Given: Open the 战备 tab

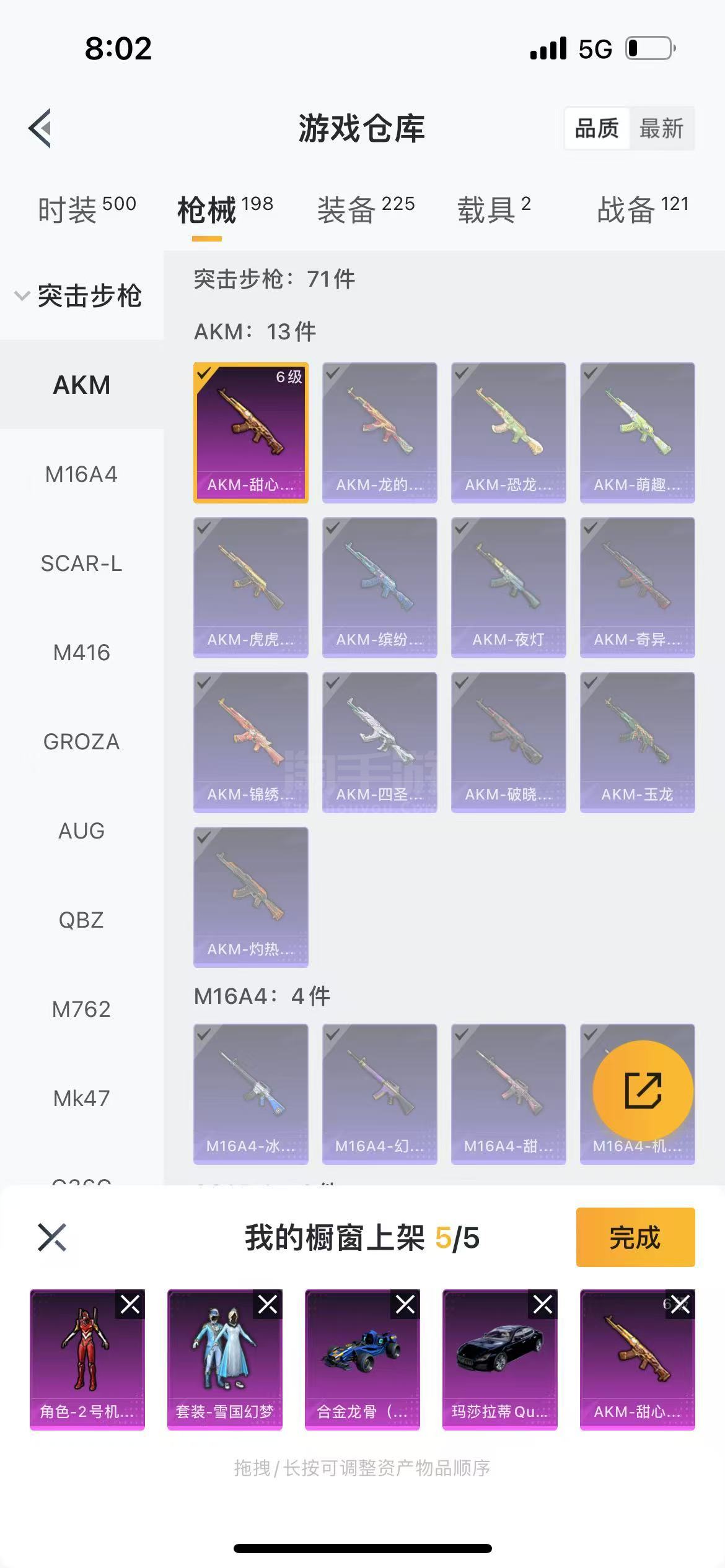Looking at the screenshot, I should pyautogui.click(x=643, y=210).
